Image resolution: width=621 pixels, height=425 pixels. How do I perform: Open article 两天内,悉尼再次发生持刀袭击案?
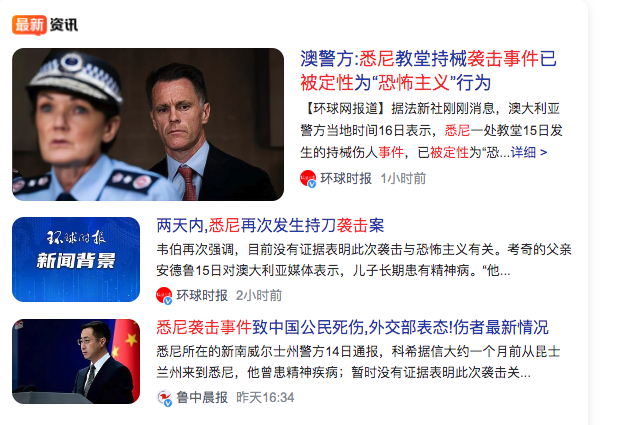270,226
